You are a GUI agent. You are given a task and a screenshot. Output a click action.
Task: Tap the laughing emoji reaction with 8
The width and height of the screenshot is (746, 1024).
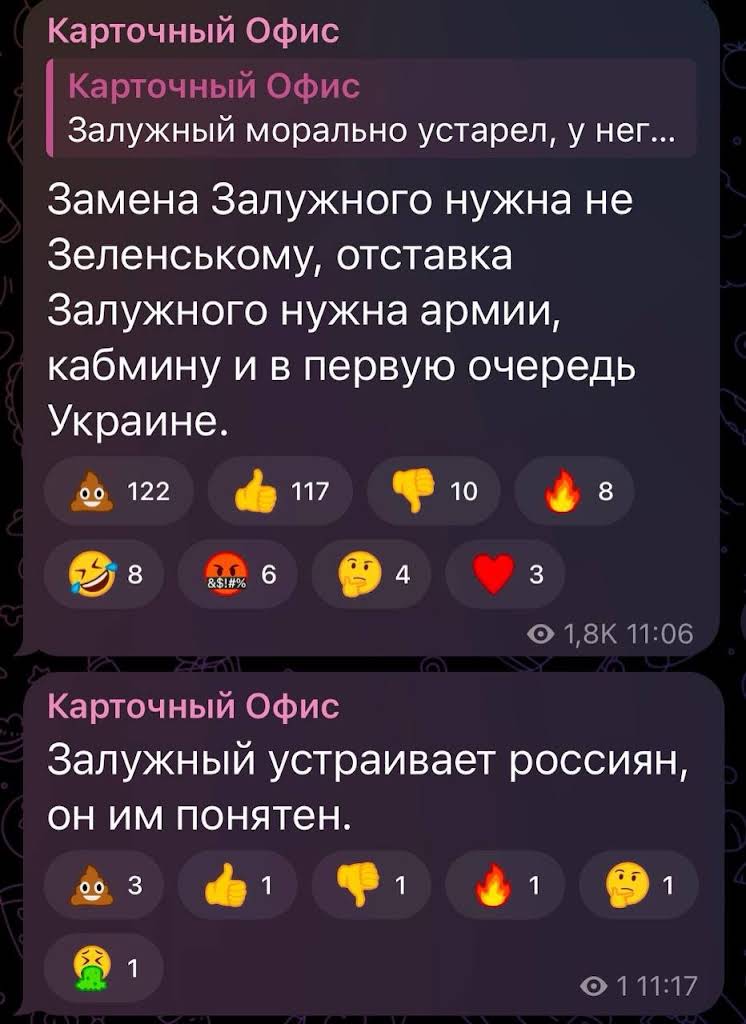[102, 574]
